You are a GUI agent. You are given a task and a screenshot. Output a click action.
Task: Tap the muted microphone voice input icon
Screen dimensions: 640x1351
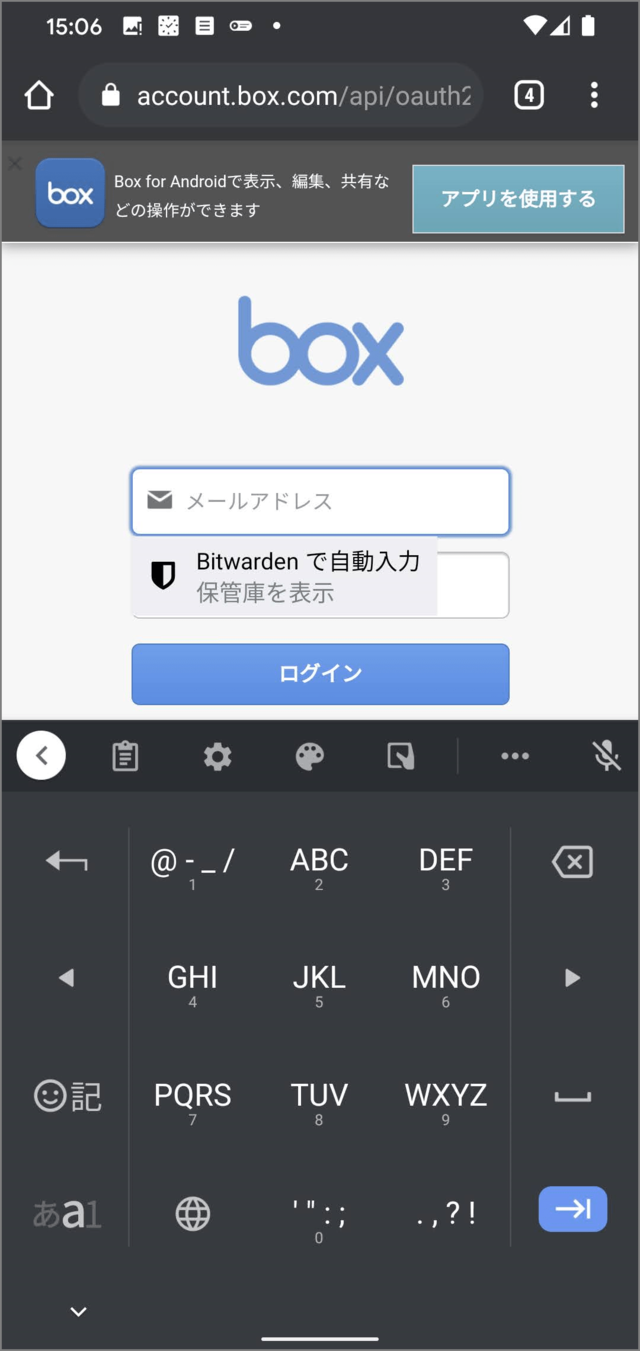[607, 757]
